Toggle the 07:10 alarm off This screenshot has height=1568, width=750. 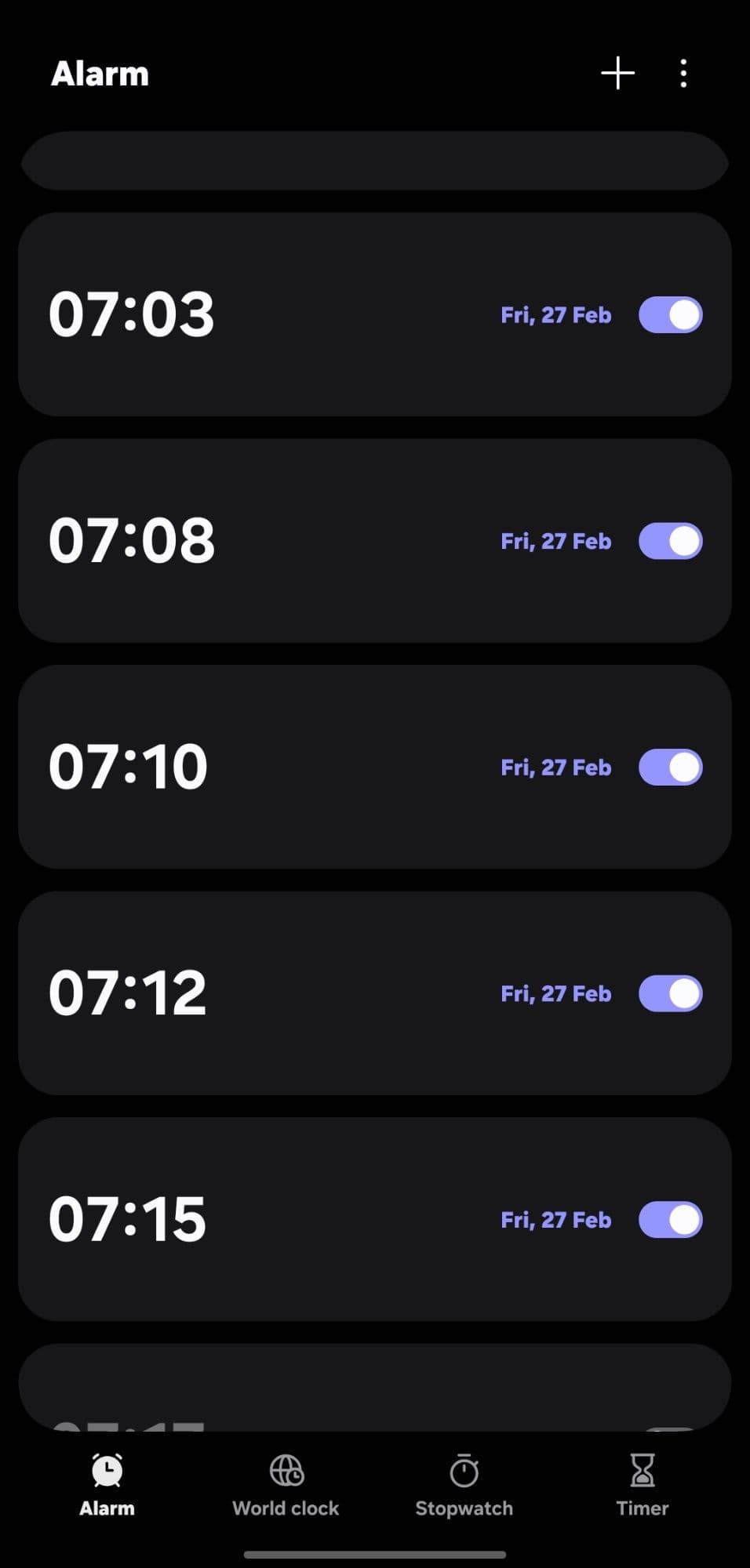(x=670, y=768)
